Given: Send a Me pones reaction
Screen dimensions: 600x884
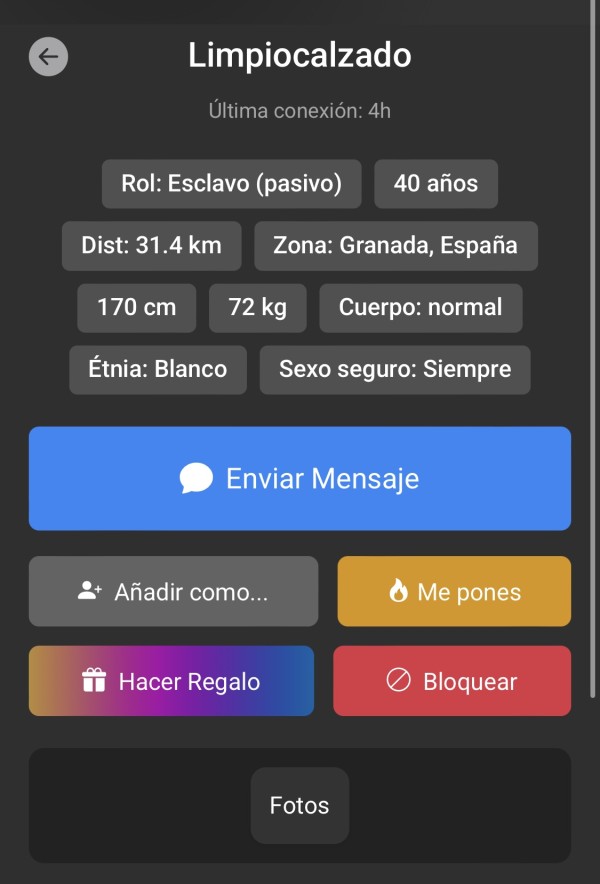Looking at the screenshot, I should 454,591.
